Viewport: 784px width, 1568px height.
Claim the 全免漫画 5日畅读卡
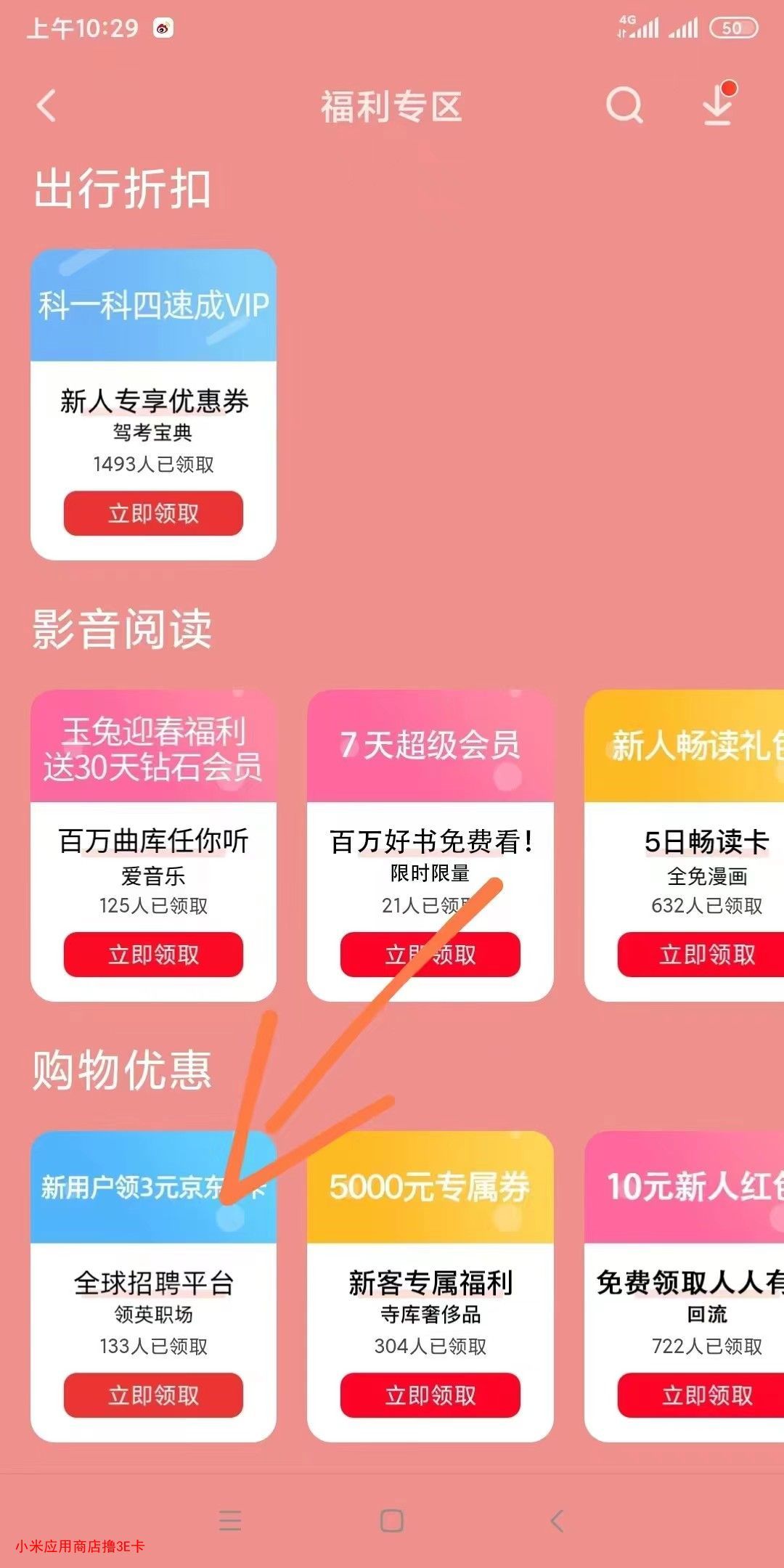706,955
